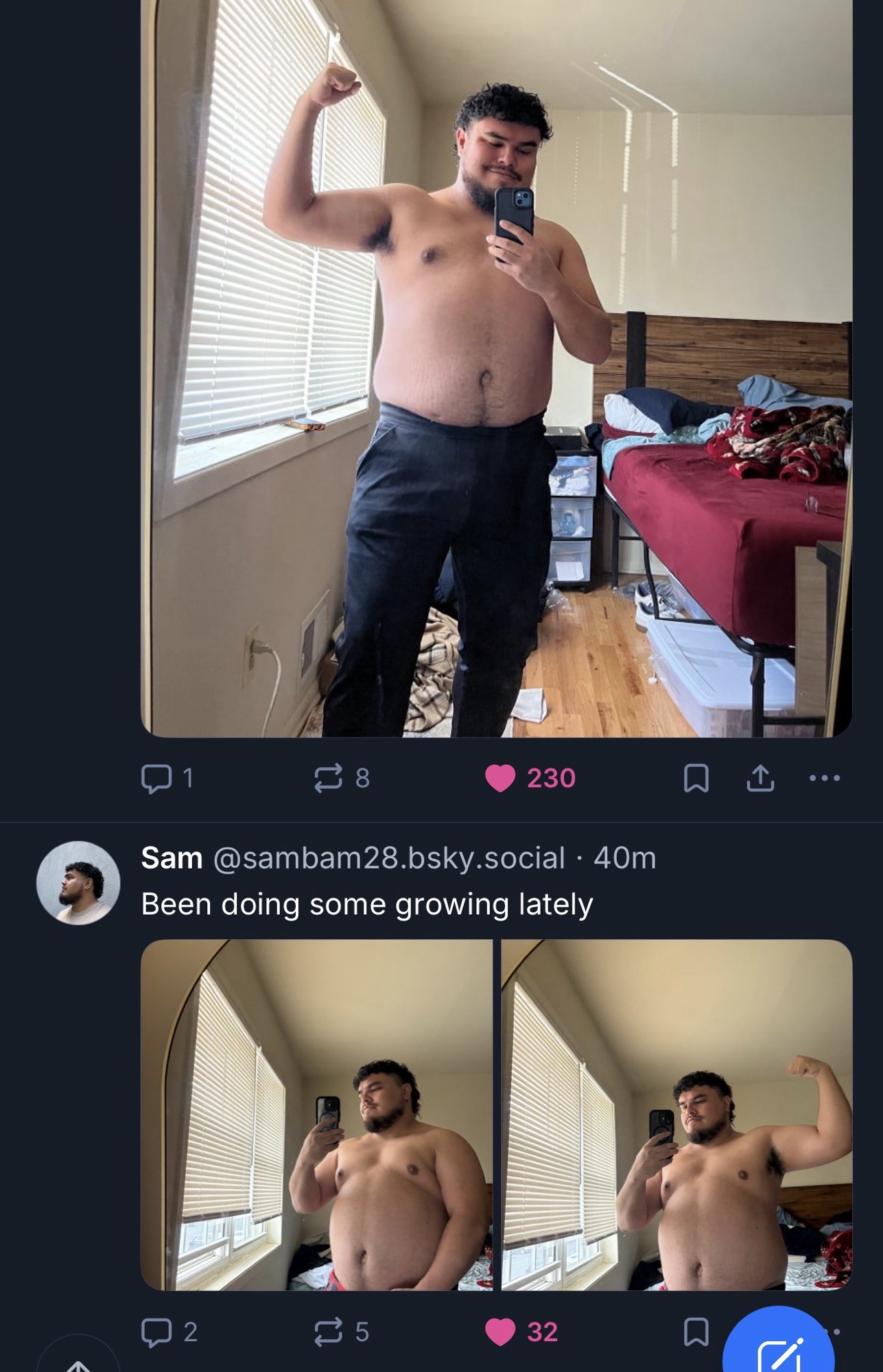Open Sam's profile picture
Image resolution: width=883 pixels, height=1372 pixels.
click(78, 883)
